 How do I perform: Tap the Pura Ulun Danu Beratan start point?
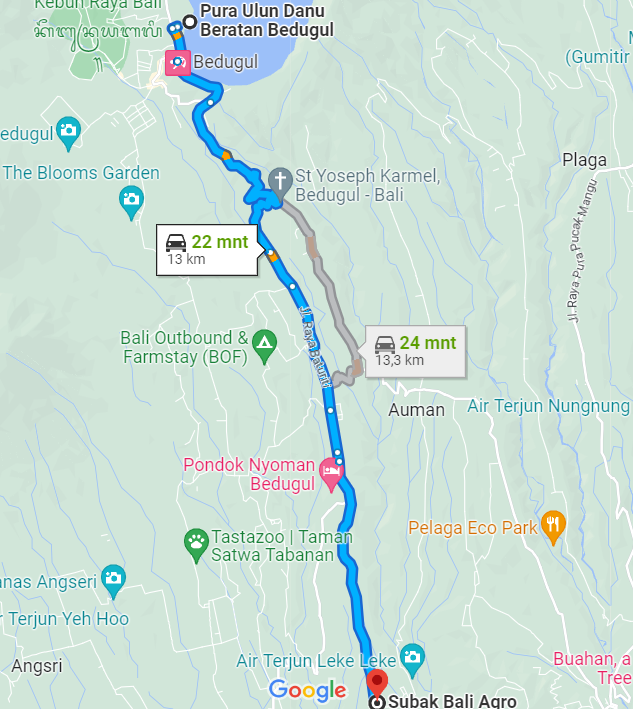point(188,21)
